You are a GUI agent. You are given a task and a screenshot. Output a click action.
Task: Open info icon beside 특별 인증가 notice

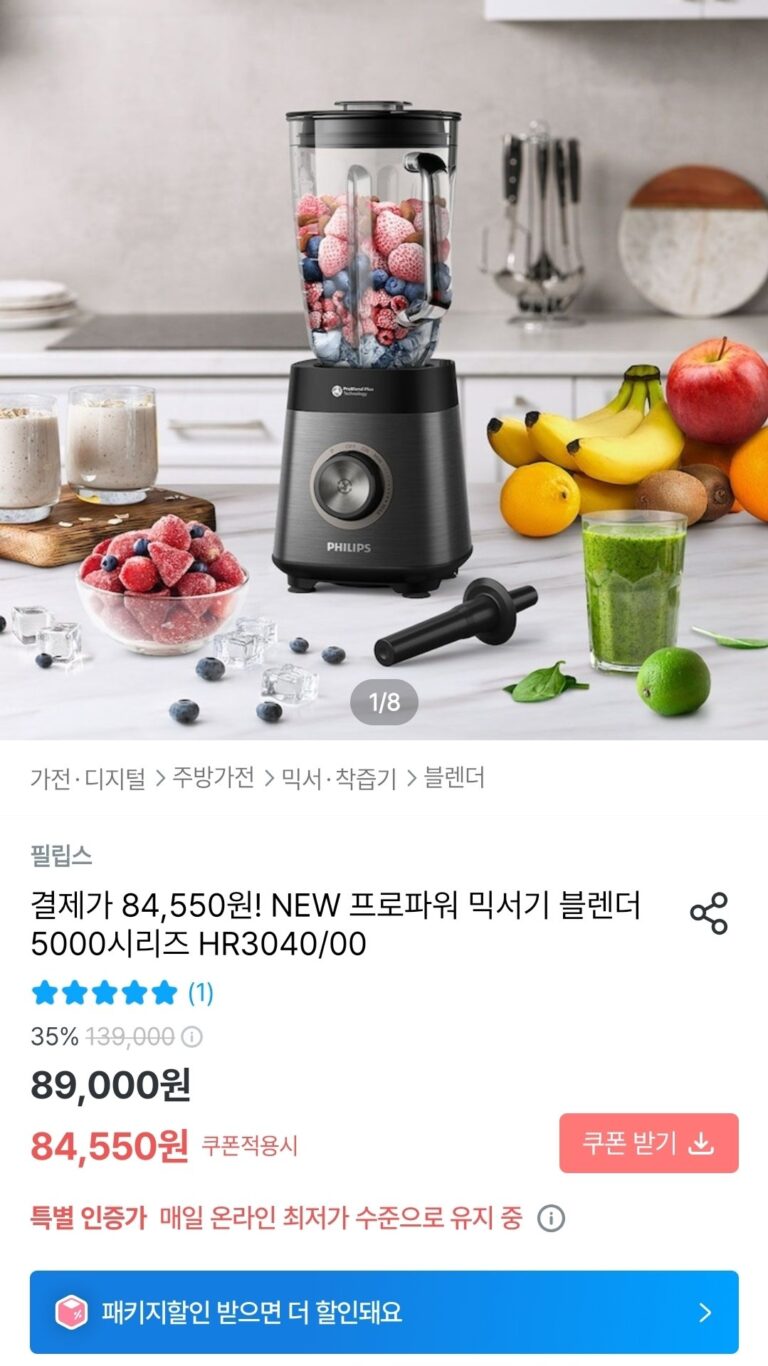coord(551,1218)
